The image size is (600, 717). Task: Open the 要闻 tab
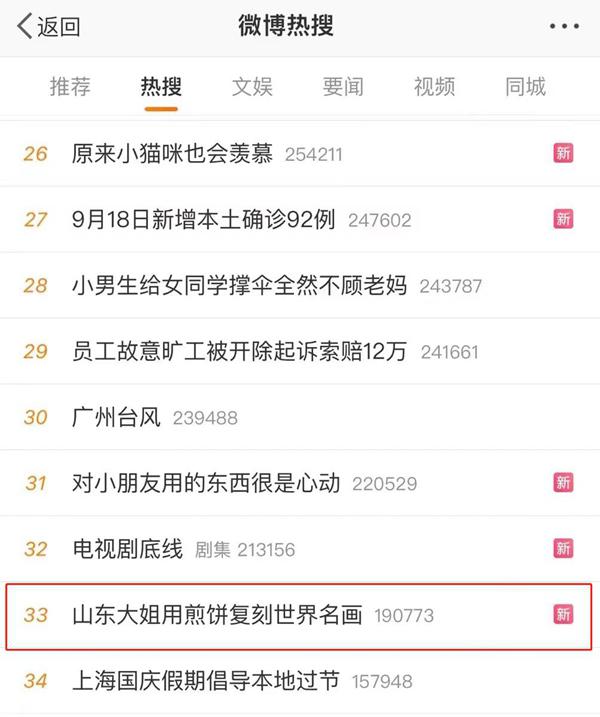coord(343,86)
